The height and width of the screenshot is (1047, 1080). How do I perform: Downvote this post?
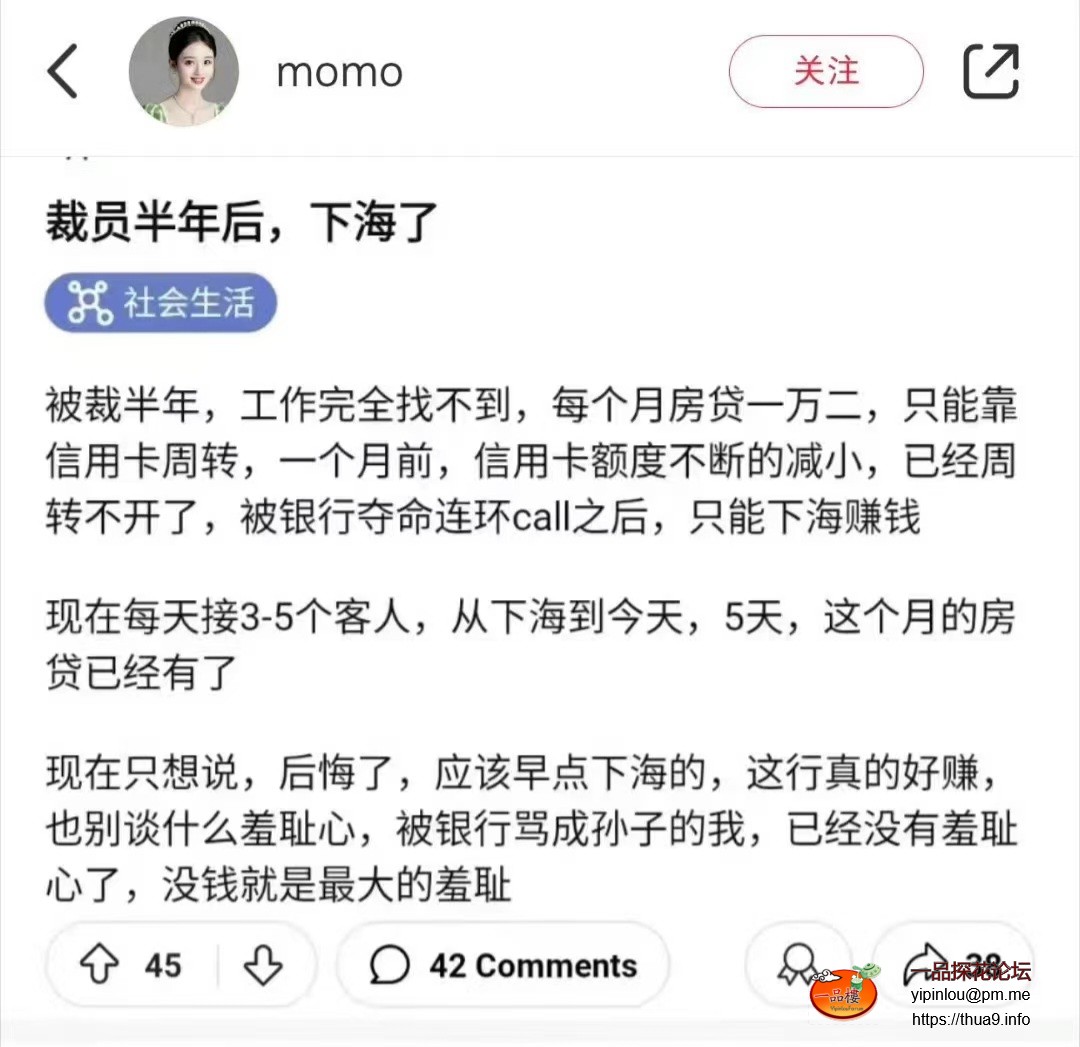[x=263, y=965]
